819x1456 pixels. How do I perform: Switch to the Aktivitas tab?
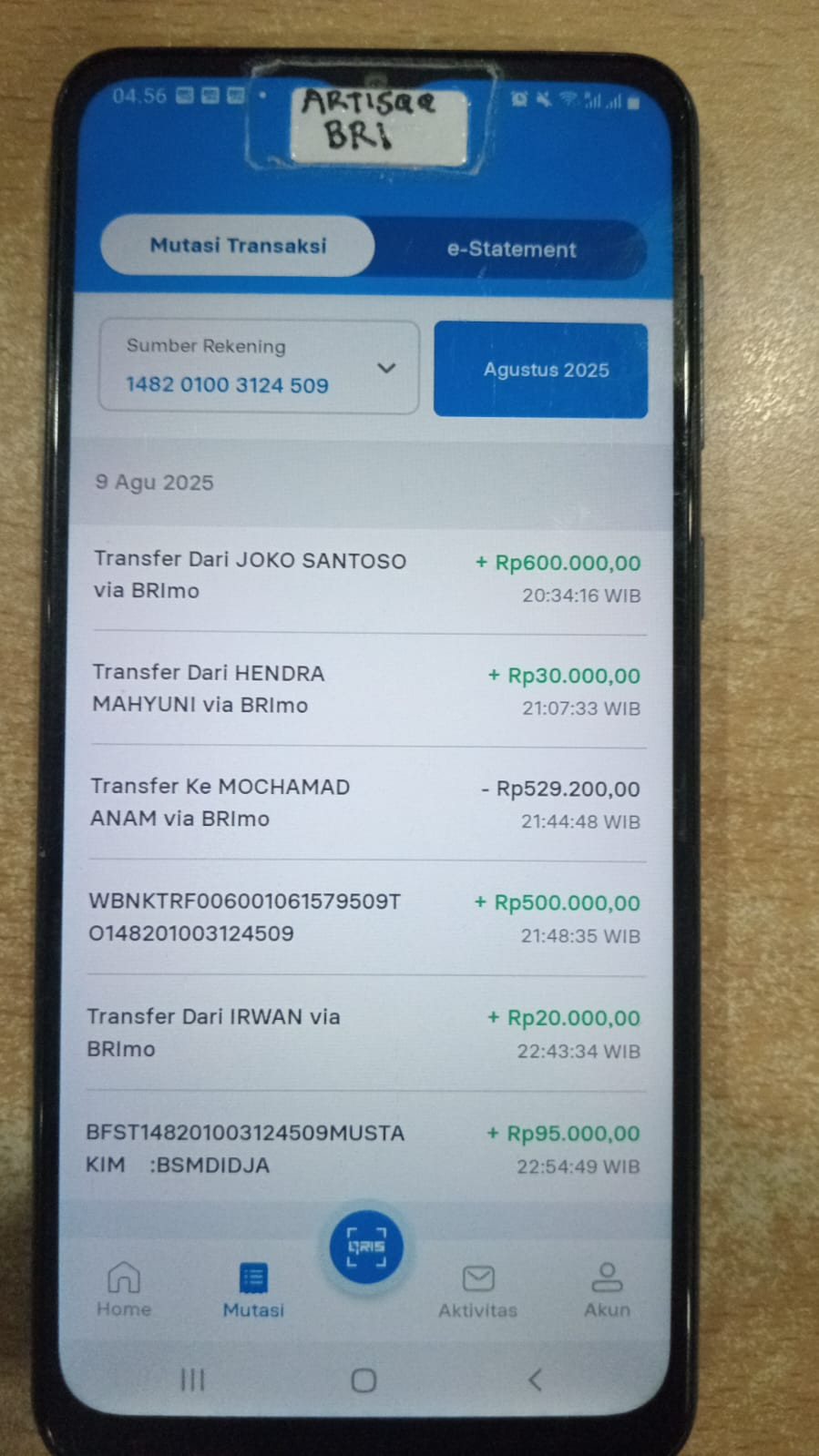477,1291
